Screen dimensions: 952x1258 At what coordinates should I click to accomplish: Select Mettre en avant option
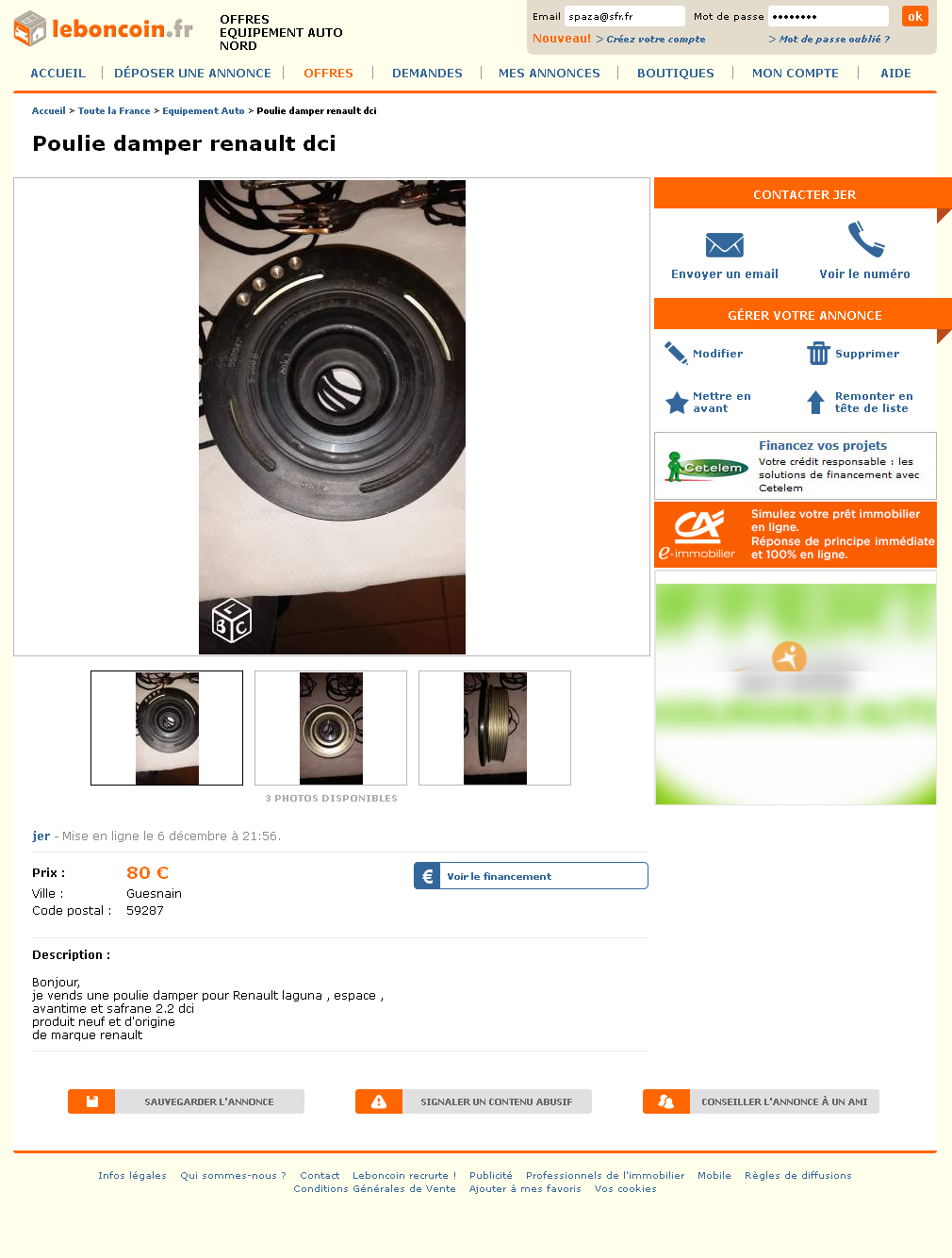coord(709,403)
